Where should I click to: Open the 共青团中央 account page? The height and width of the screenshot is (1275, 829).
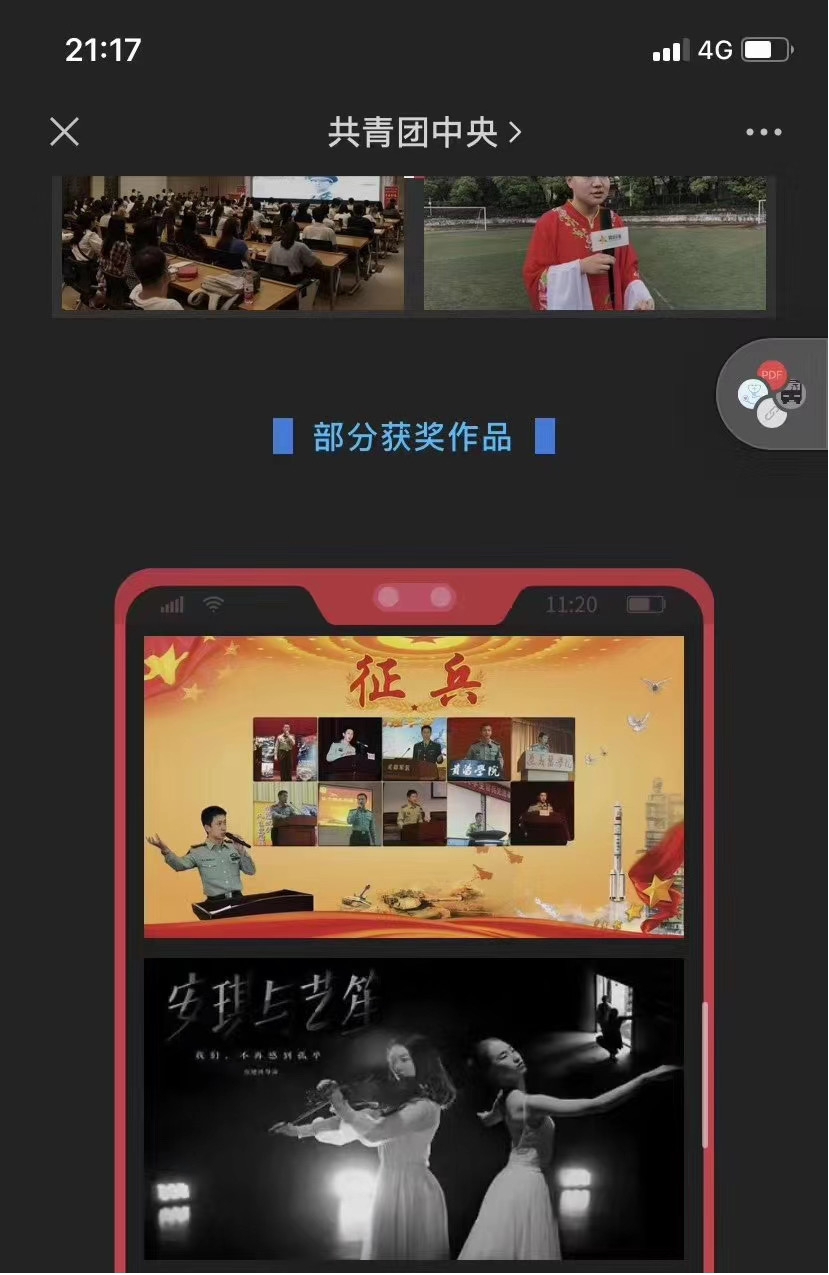[x=424, y=132]
